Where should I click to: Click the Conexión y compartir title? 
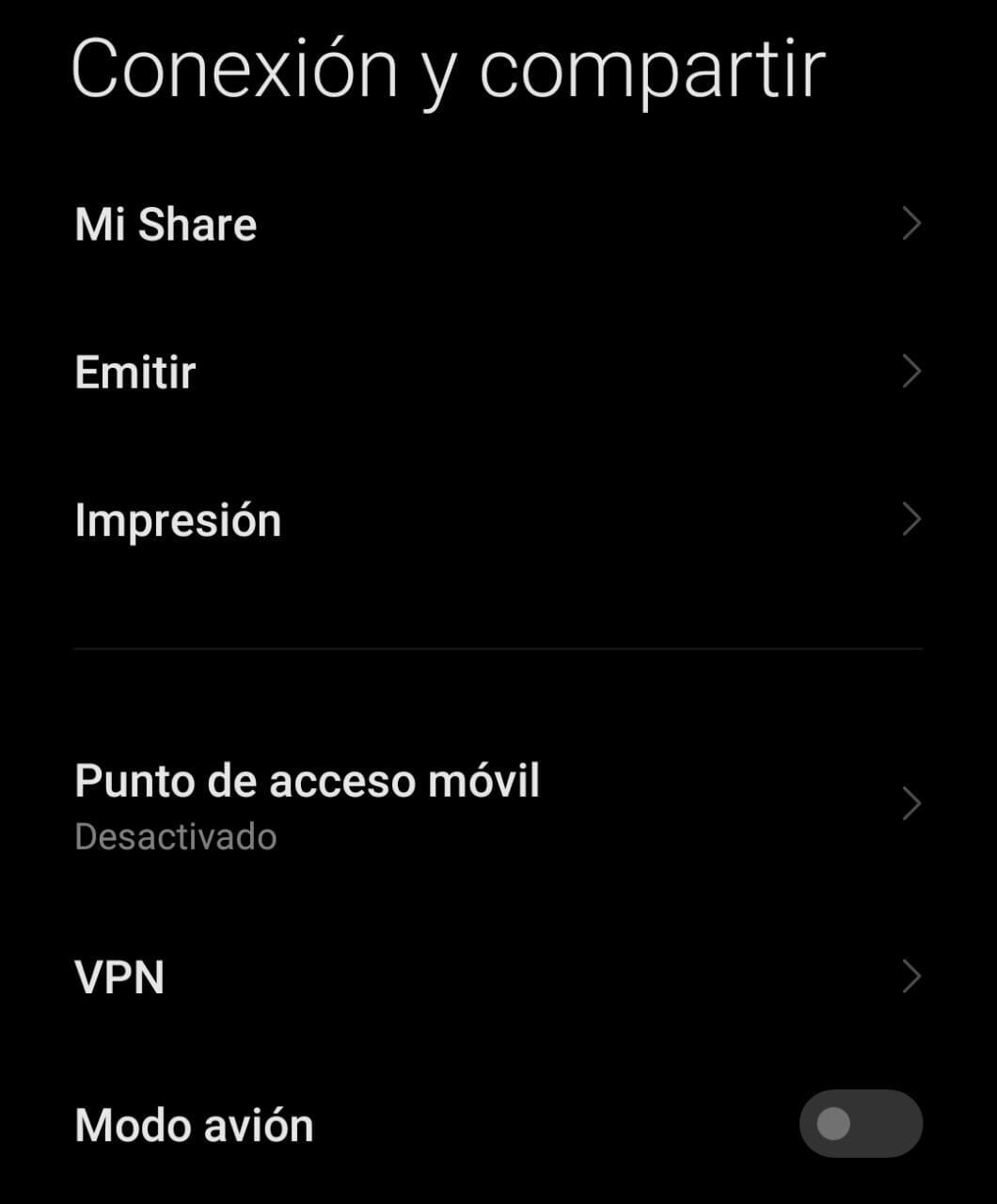[x=449, y=66]
